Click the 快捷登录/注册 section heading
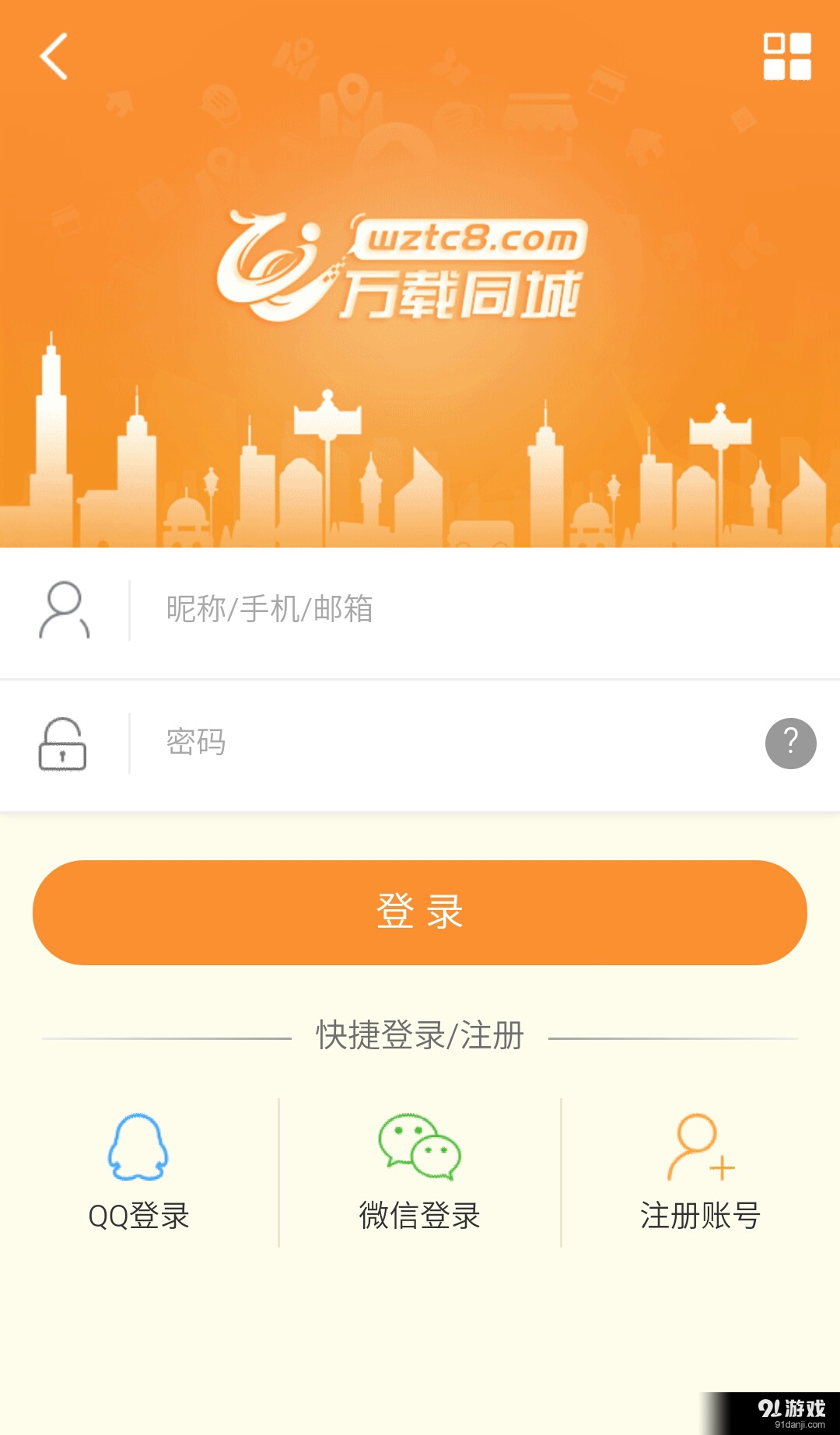The image size is (840, 1435). point(420,1034)
